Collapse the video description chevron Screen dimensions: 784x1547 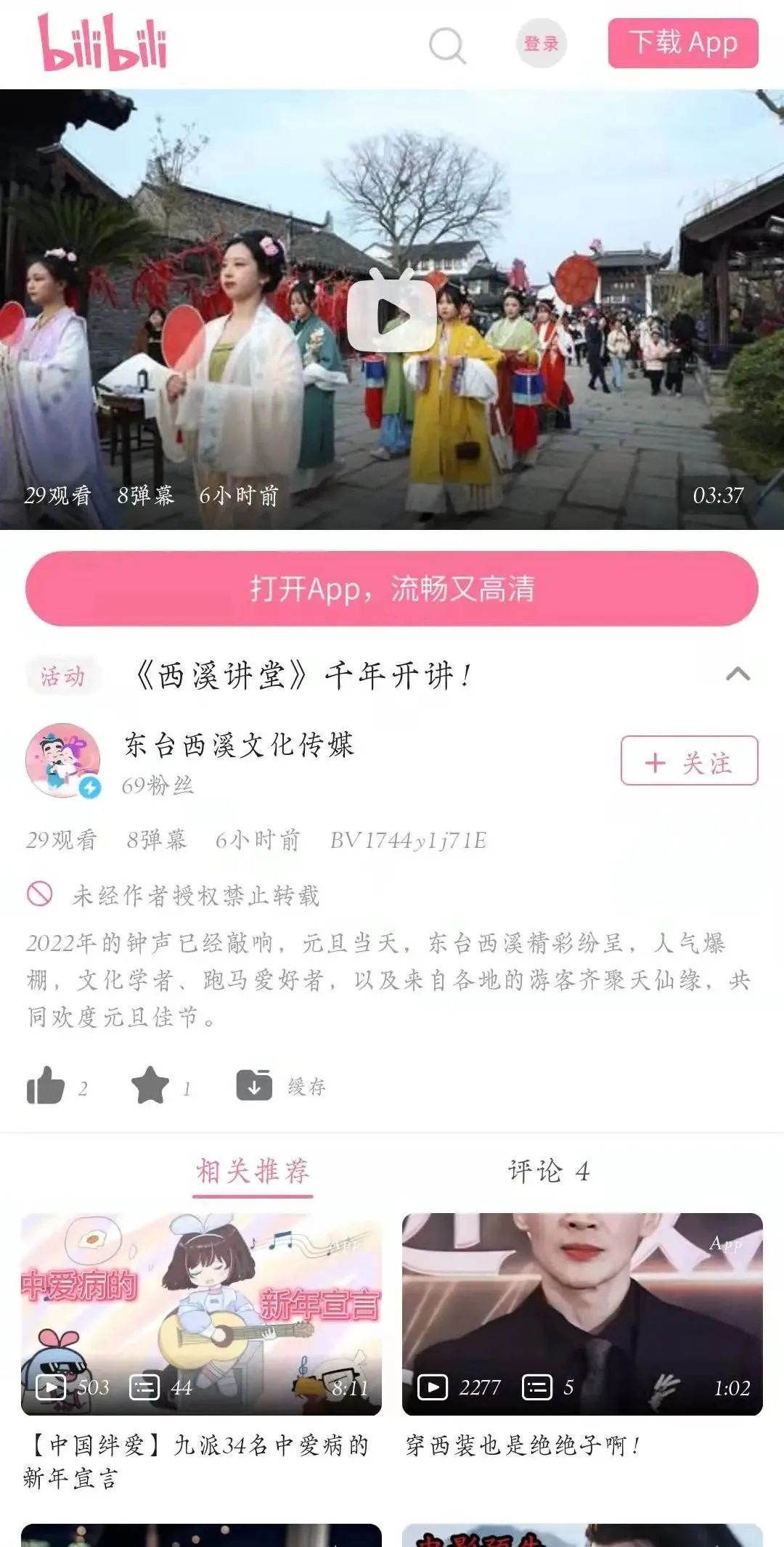738,674
